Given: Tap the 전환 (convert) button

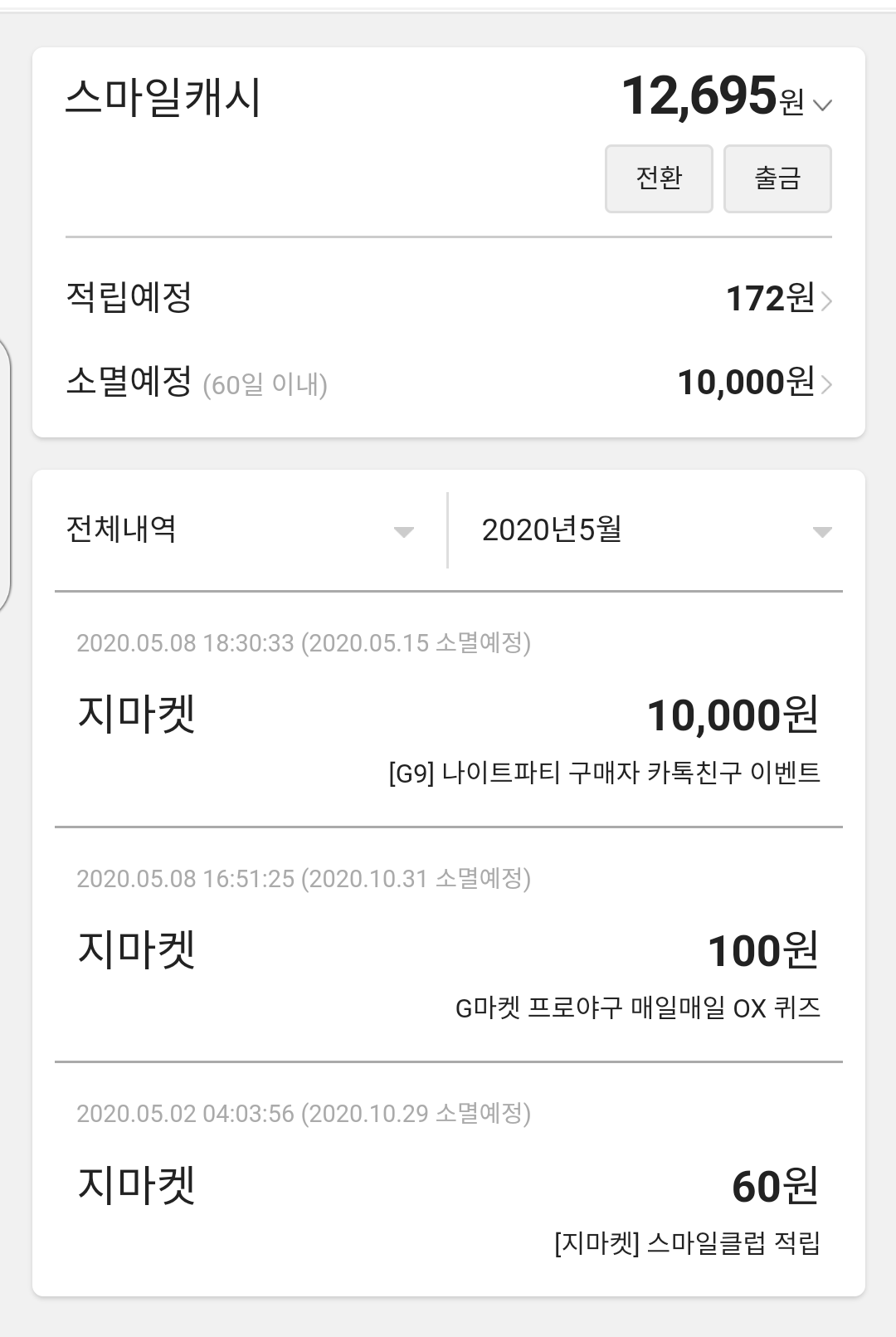Looking at the screenshot, I should tap(659, 178).
